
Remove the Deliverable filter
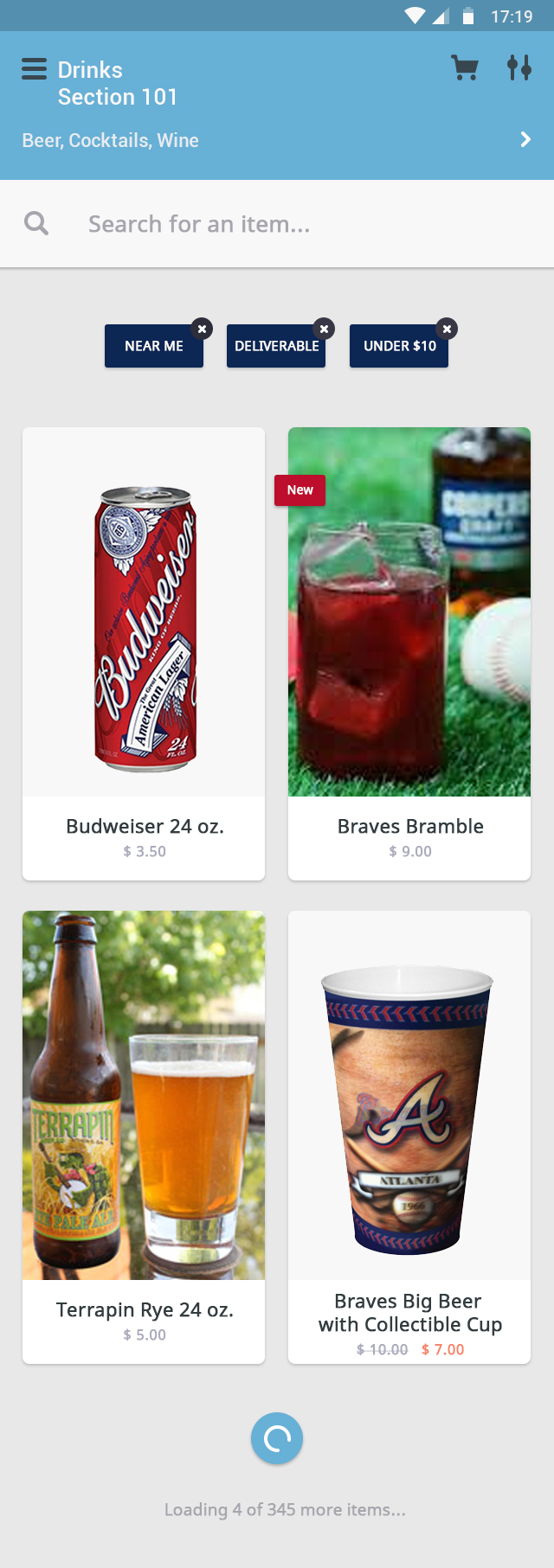pyautogui.click(x=324, y=329)
